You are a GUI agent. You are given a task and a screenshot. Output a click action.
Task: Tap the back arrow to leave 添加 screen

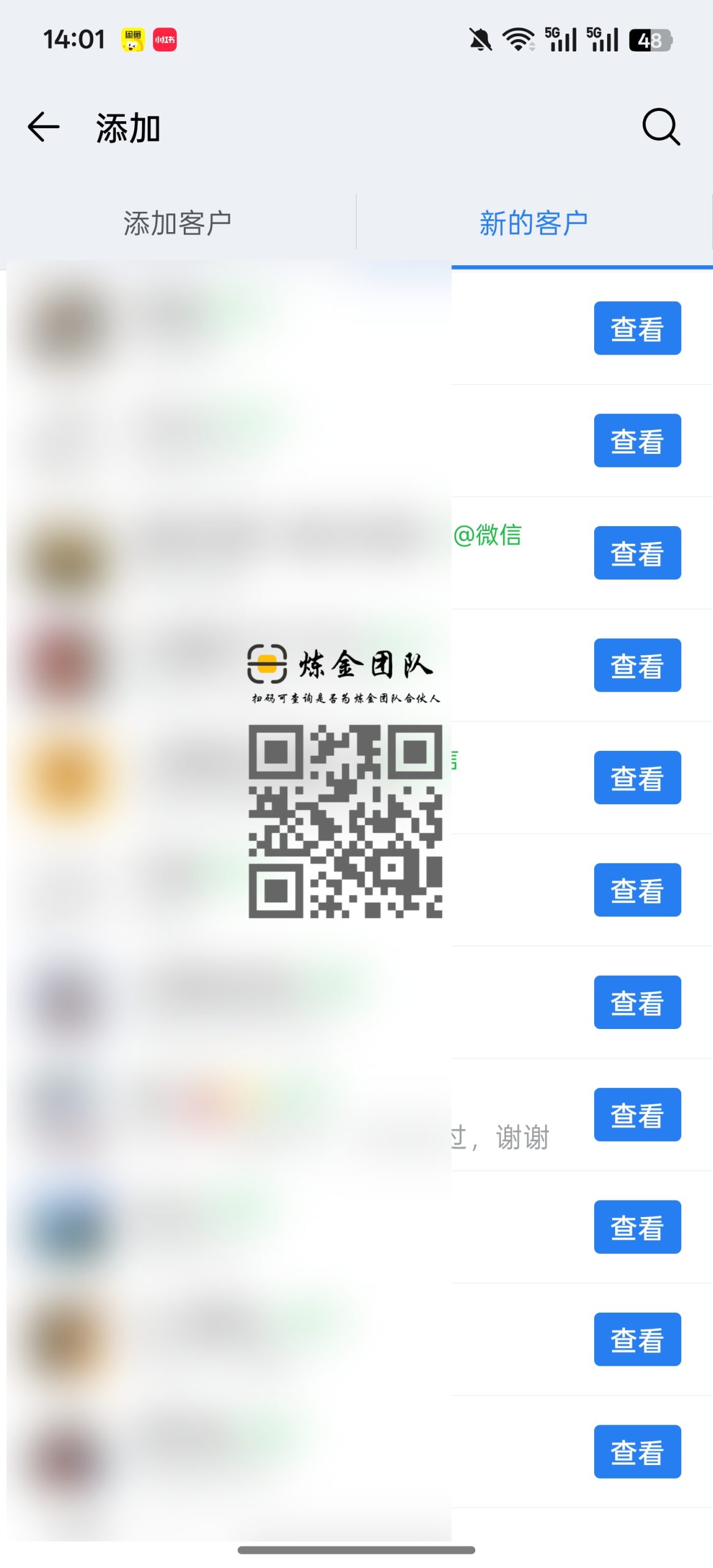click(43, 127)
